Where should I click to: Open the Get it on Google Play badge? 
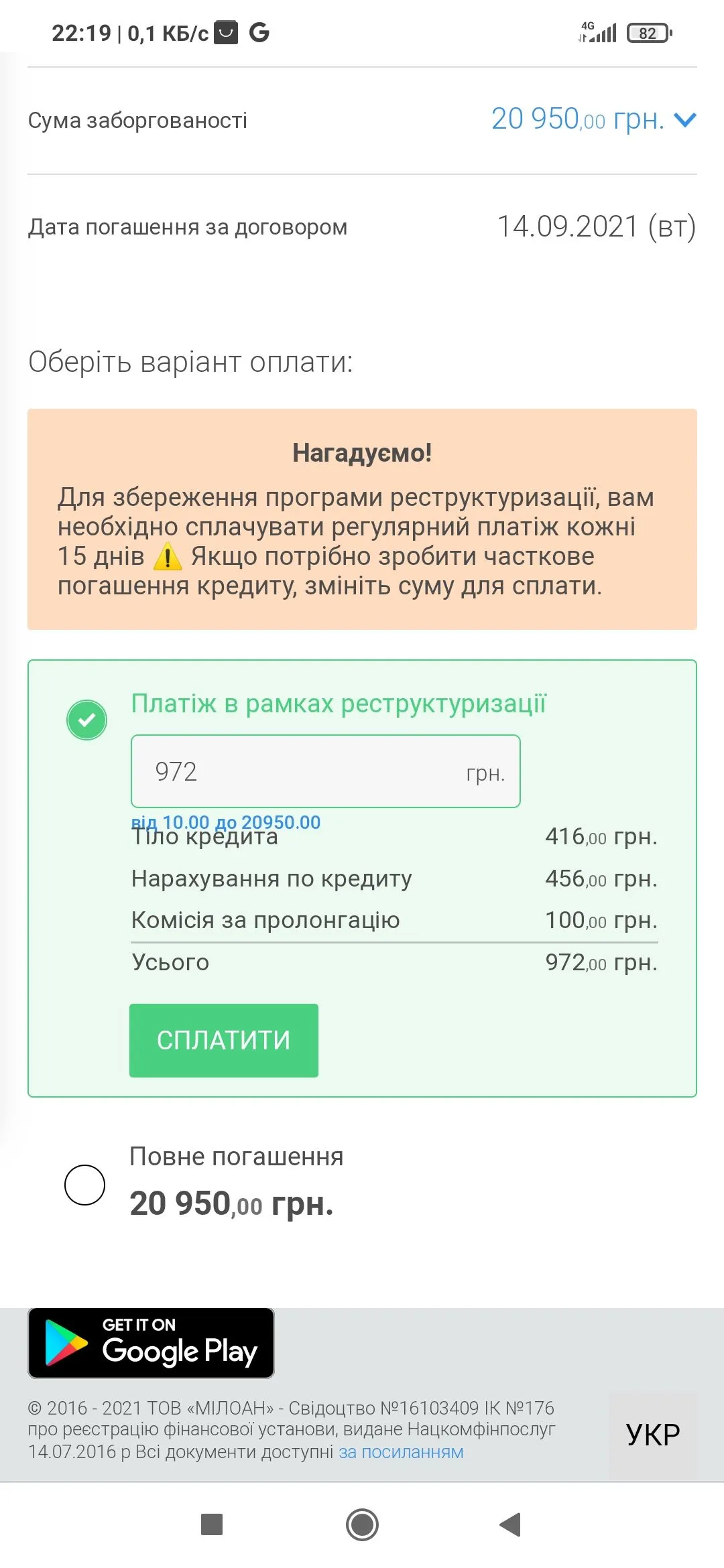[x=151, y=1343]
